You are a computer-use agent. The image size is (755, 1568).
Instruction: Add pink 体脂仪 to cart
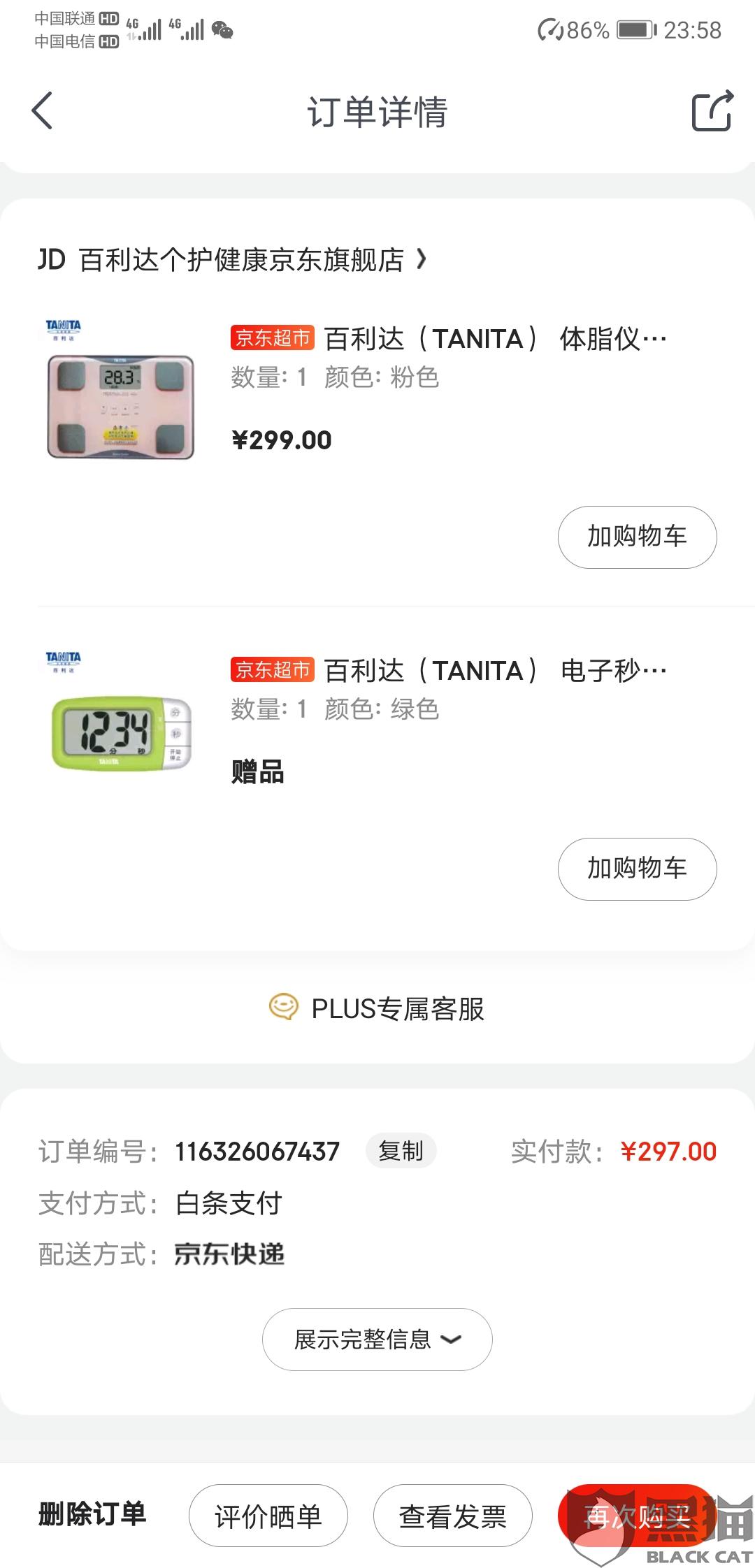[x=637, y=537]
